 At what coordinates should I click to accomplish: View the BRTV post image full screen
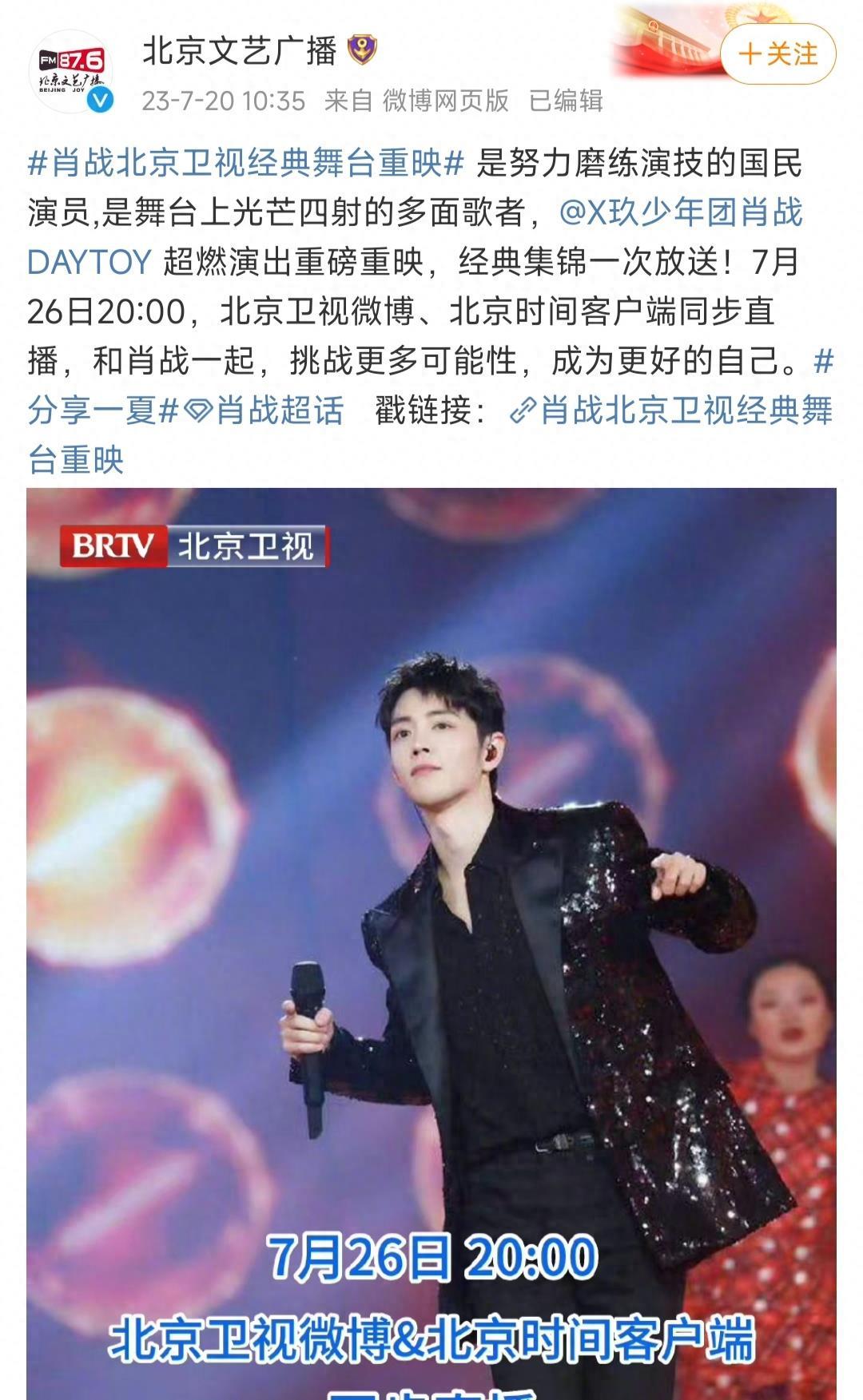point(431,918)
